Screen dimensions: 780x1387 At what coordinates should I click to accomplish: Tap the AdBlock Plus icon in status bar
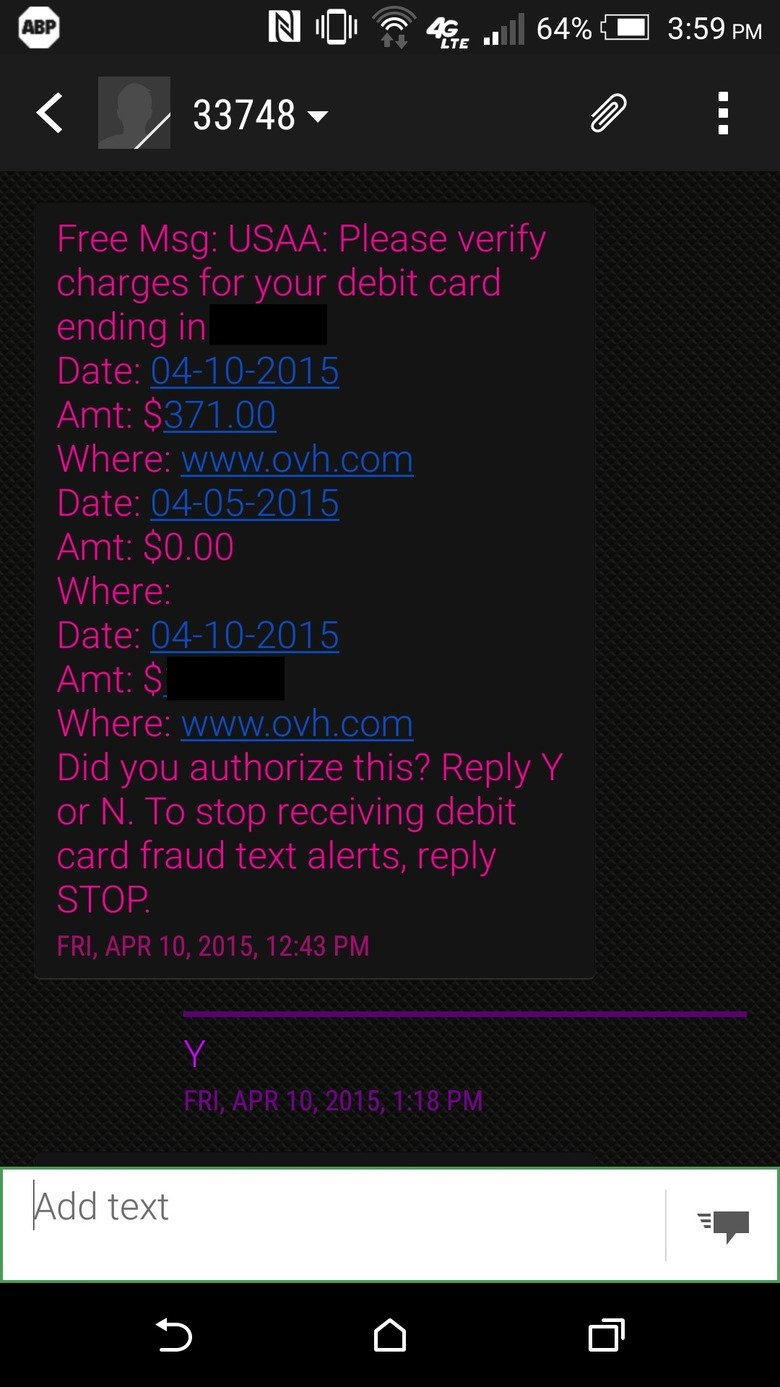pos(37,27)
